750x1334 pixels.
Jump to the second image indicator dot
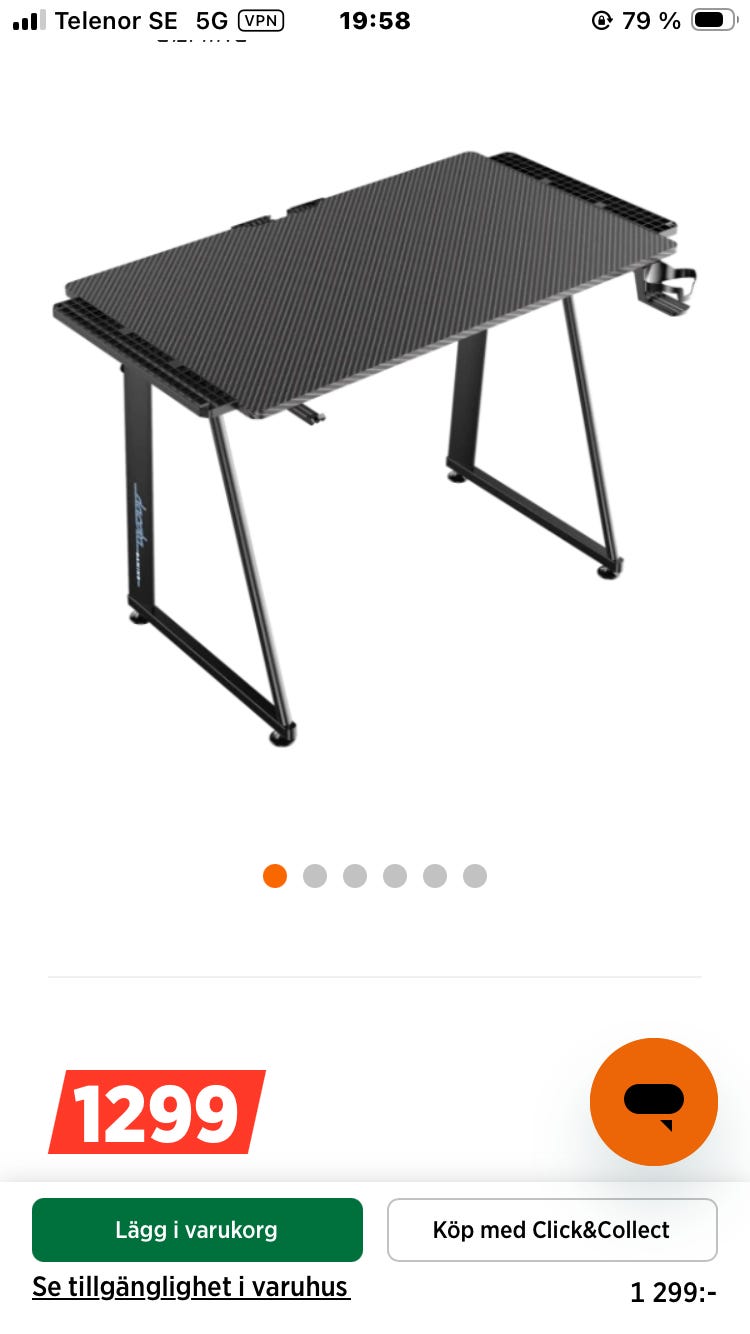pos(315,876)
